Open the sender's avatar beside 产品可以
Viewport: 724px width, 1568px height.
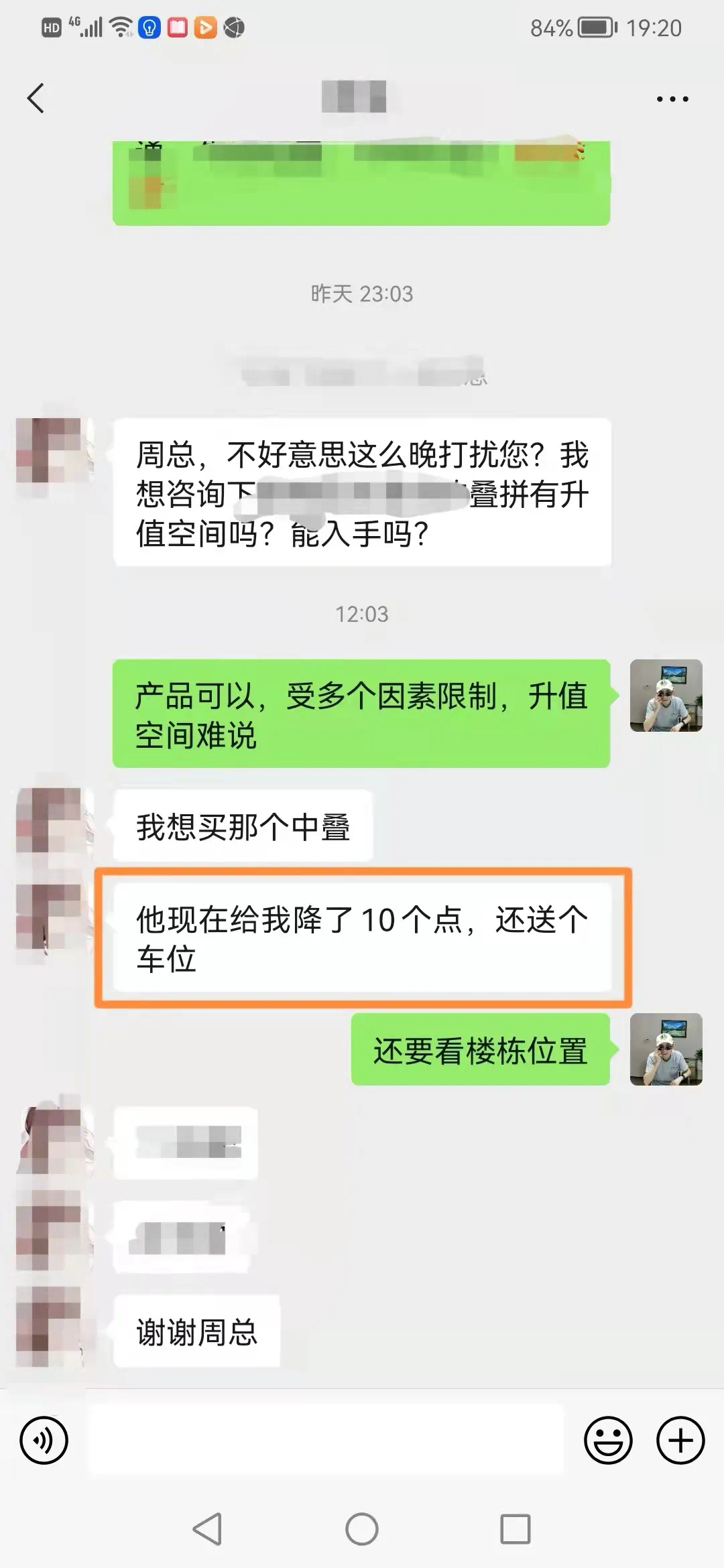[x=666, y=696]
